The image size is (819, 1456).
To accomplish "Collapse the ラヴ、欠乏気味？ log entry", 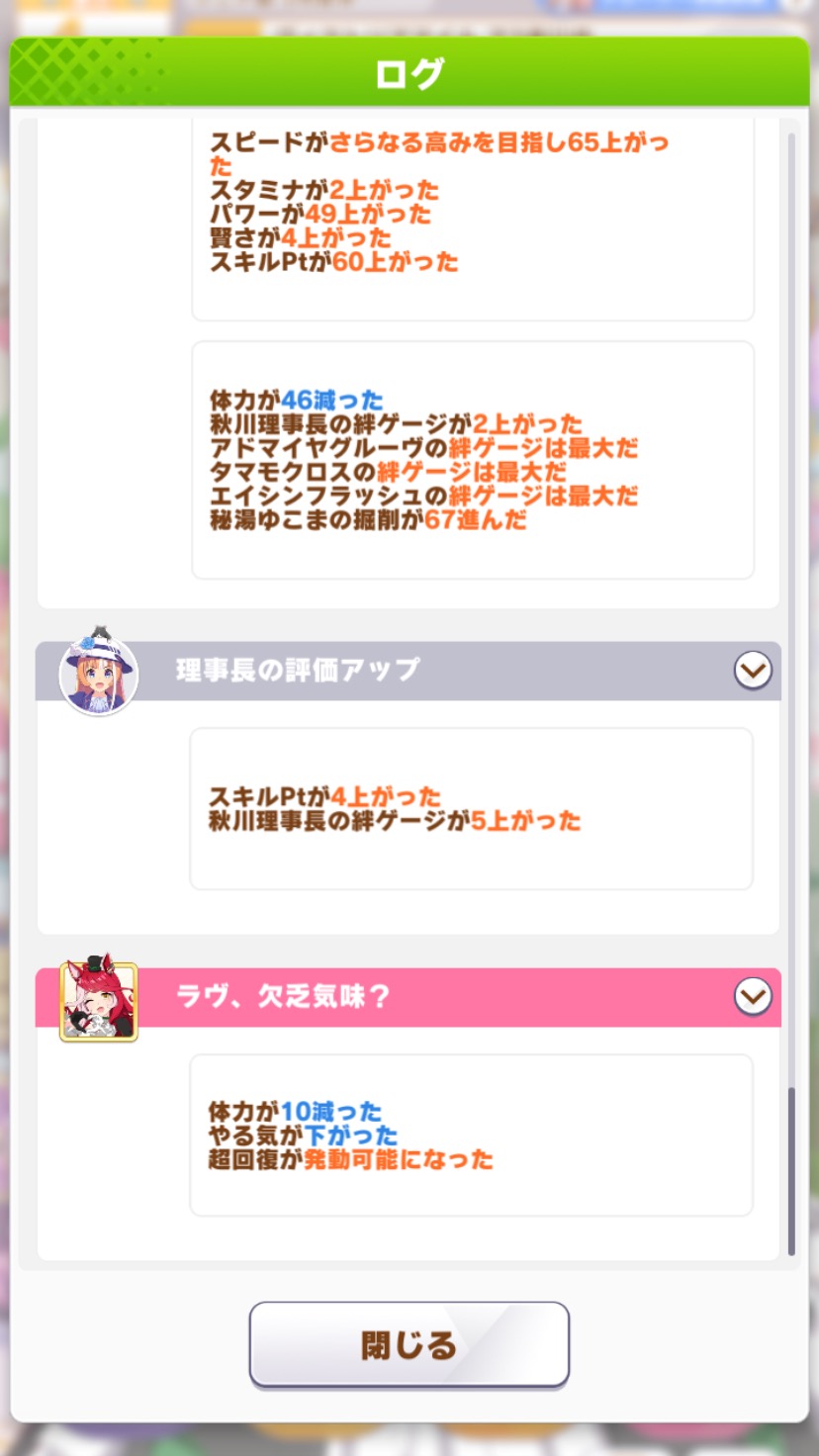I will (752, 996).
